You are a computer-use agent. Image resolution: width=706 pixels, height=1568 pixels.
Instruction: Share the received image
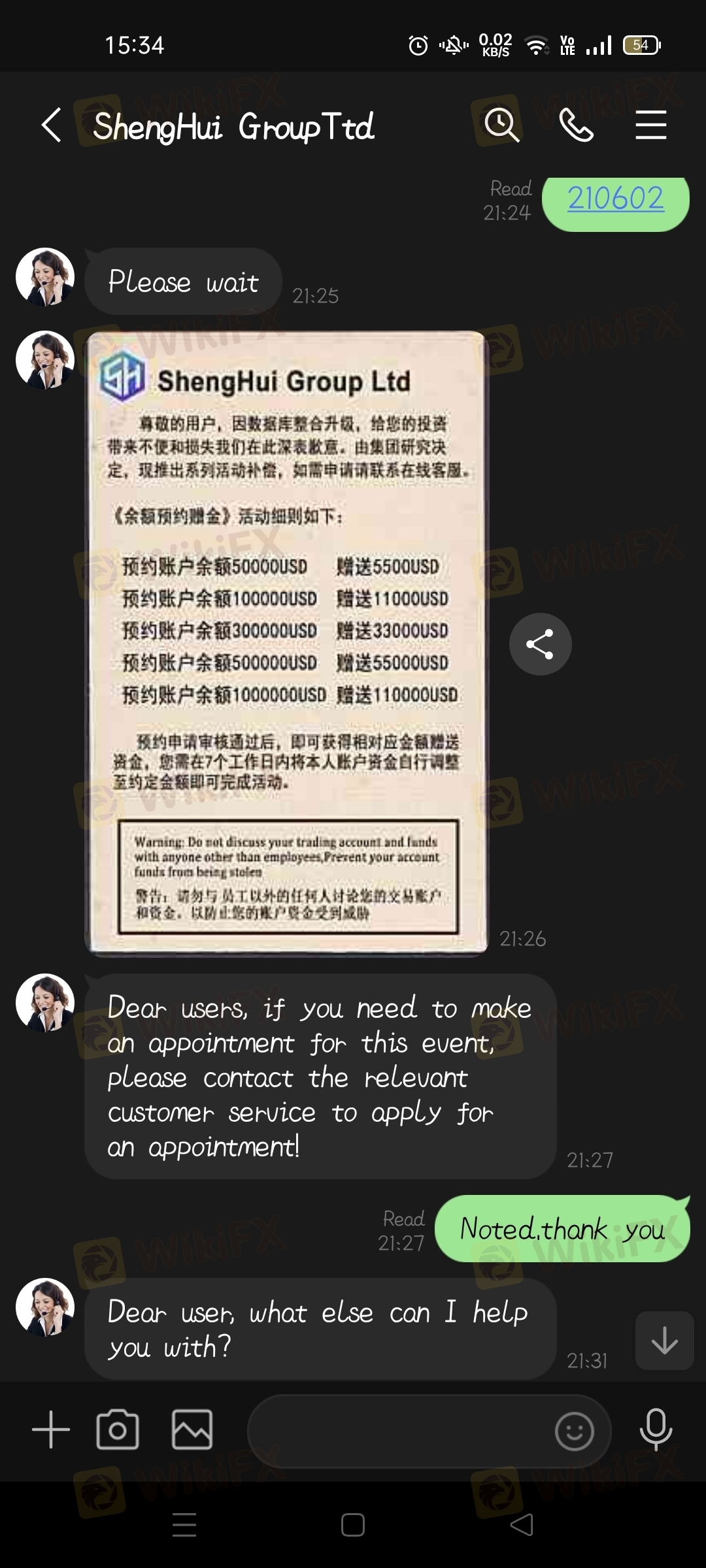pyautogui.click(x=540, y=644)
